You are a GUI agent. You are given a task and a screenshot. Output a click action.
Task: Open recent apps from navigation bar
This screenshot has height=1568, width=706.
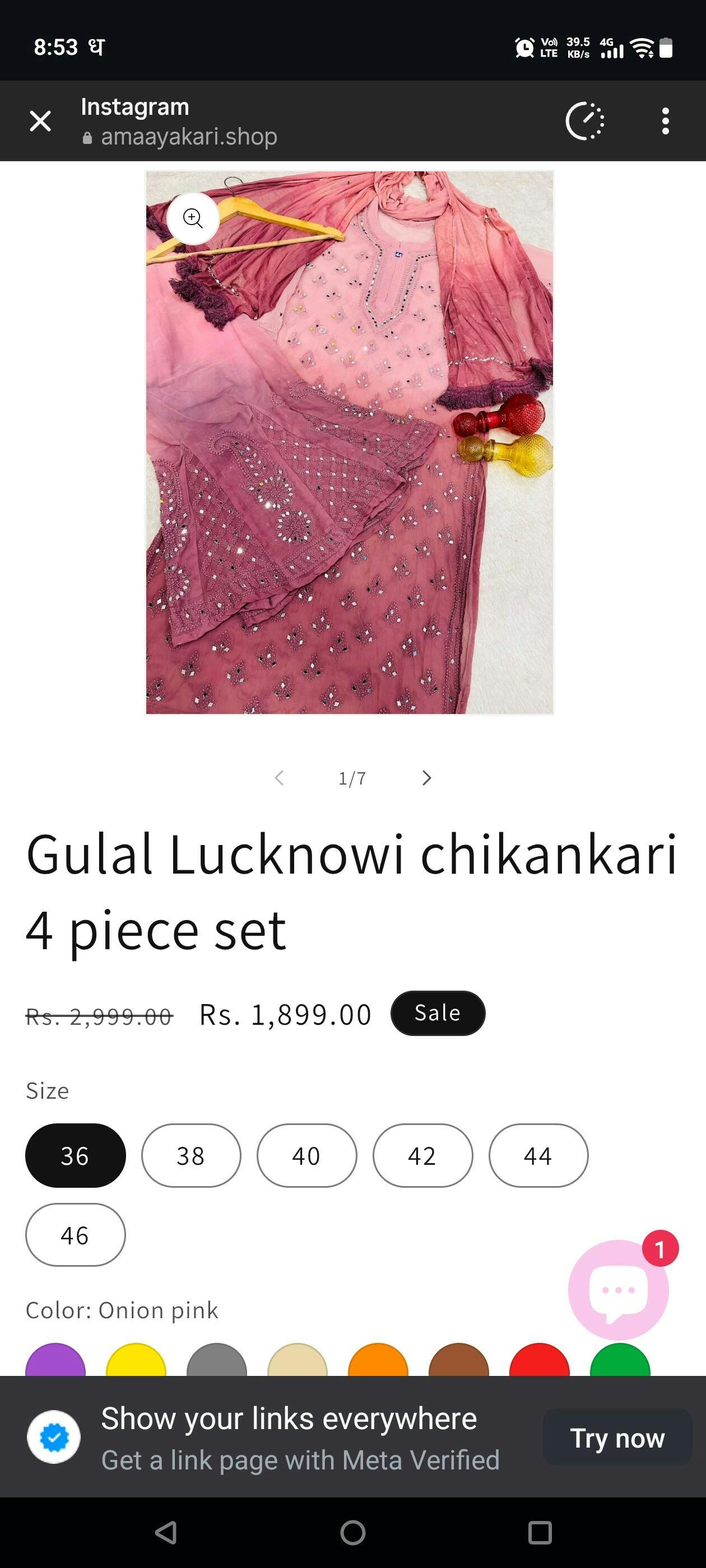(540, 1532)
